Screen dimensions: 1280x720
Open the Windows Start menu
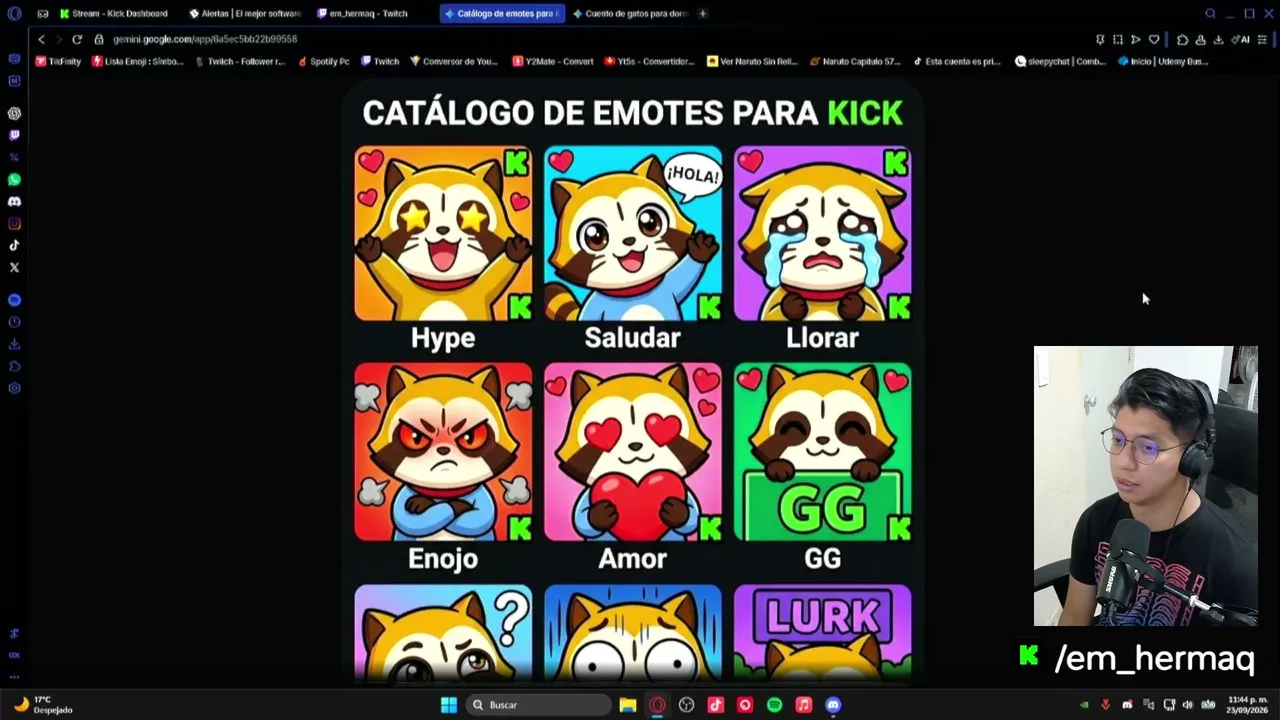tap(449, 705)
